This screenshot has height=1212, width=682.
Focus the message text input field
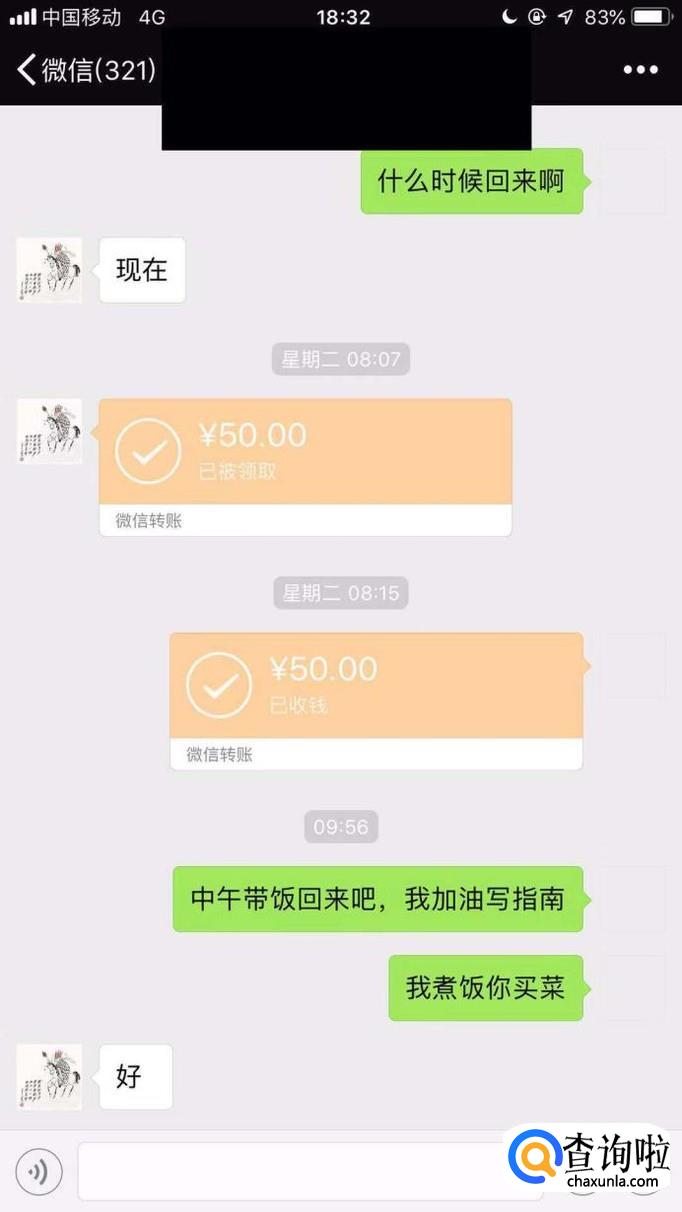(x=300, y=1171)
